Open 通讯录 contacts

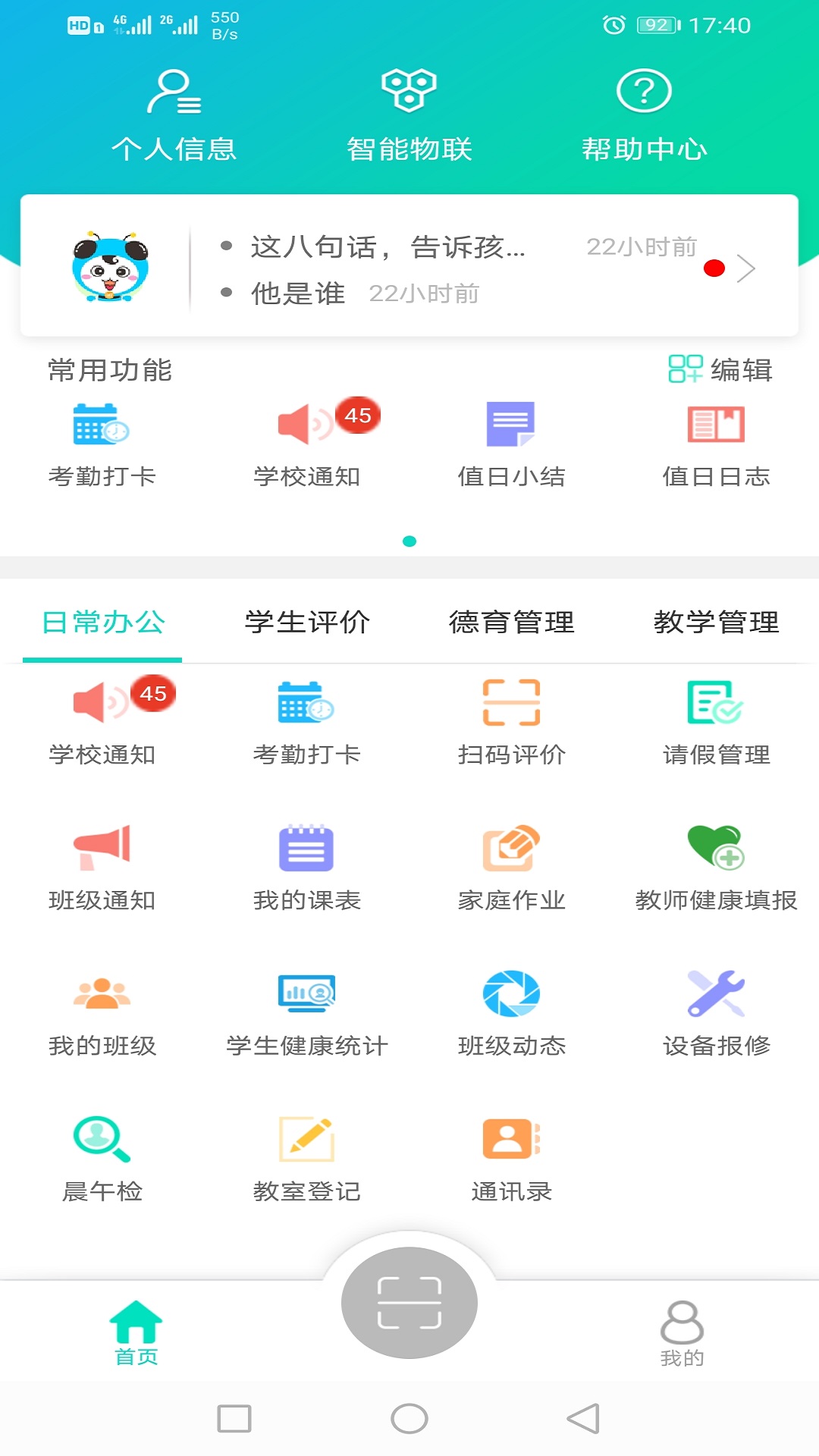tap(511, 1159)
